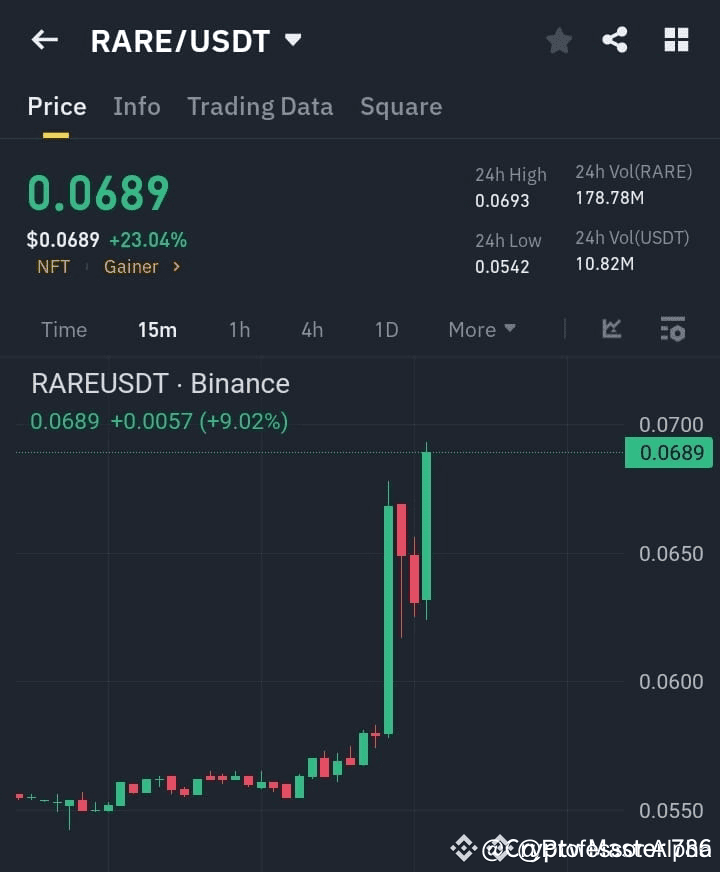Open the grid apps icon top right
The image size is (720, 872).
tap(676, 40)
